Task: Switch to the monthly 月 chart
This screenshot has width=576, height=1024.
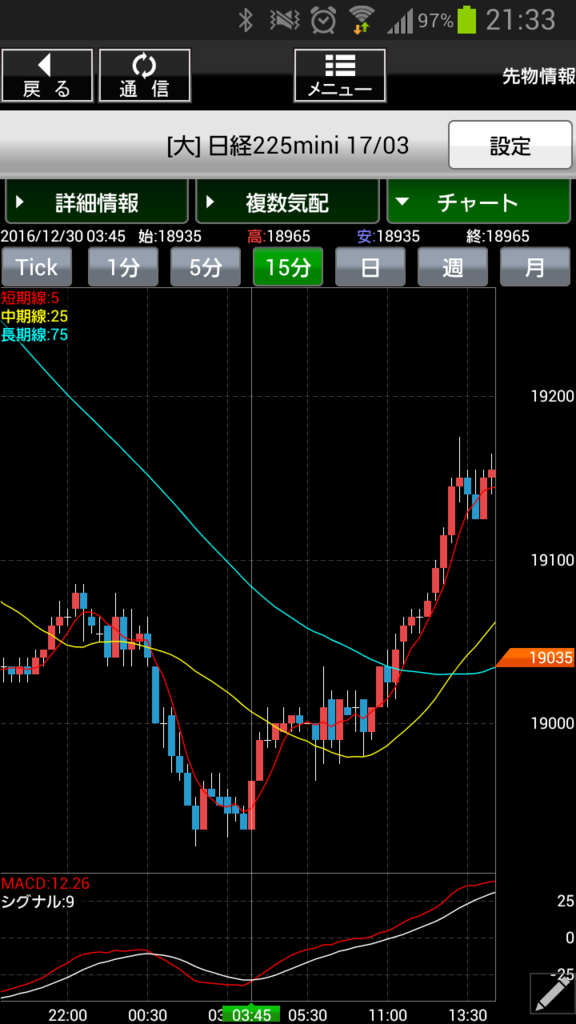Action: pyautogui.click(x=535, y=266)
